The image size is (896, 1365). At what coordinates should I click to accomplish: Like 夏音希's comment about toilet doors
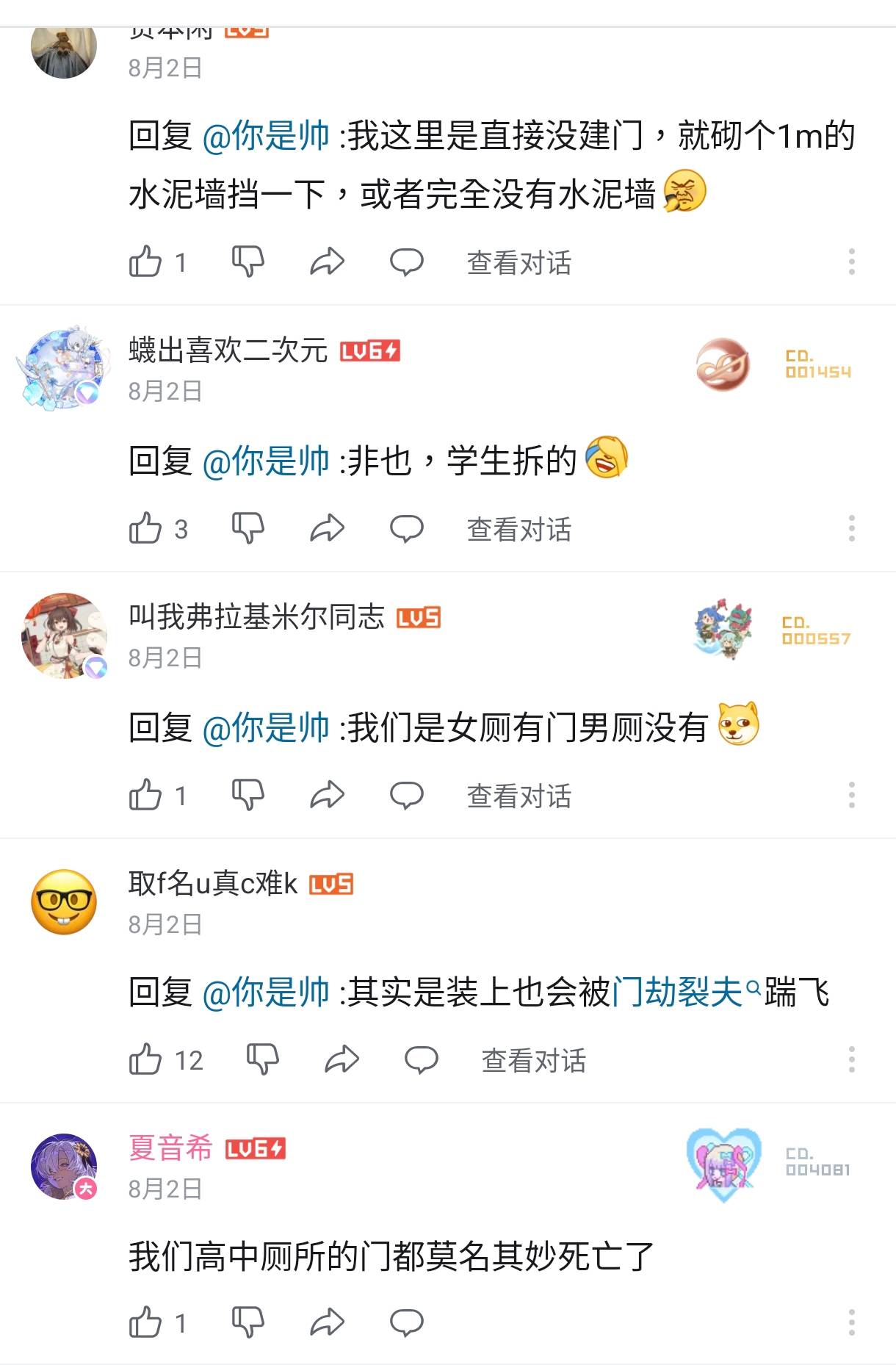point(145,1322)
